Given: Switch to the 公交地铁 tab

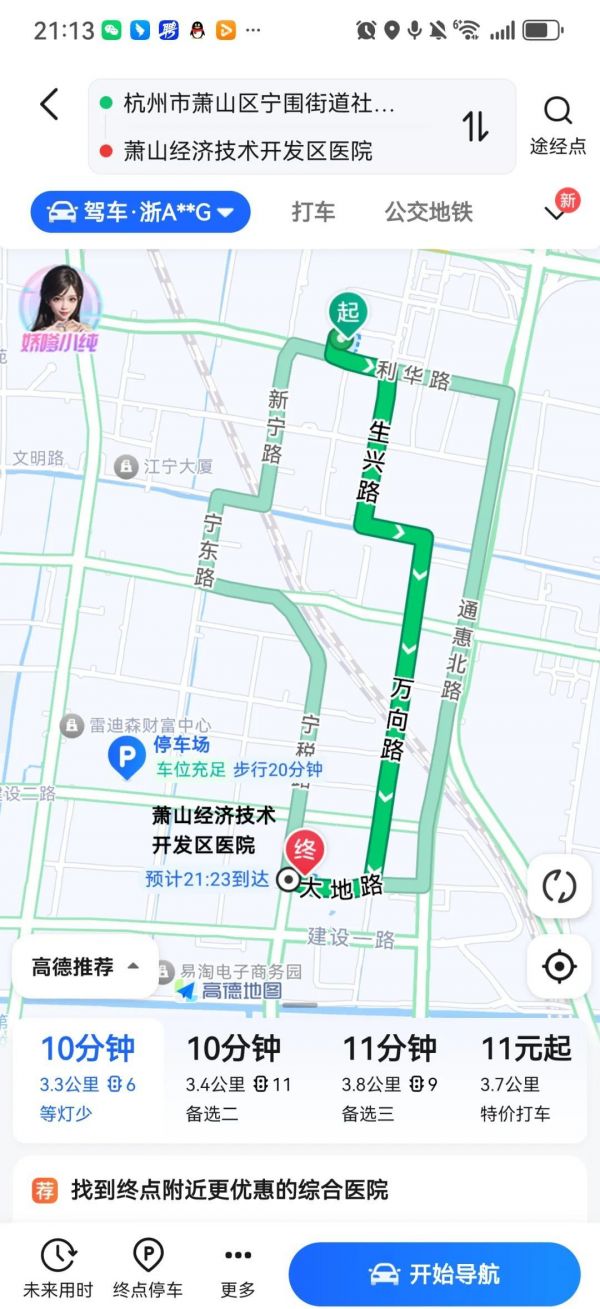Looking at the screenshot, I should [x=428, y=212].
